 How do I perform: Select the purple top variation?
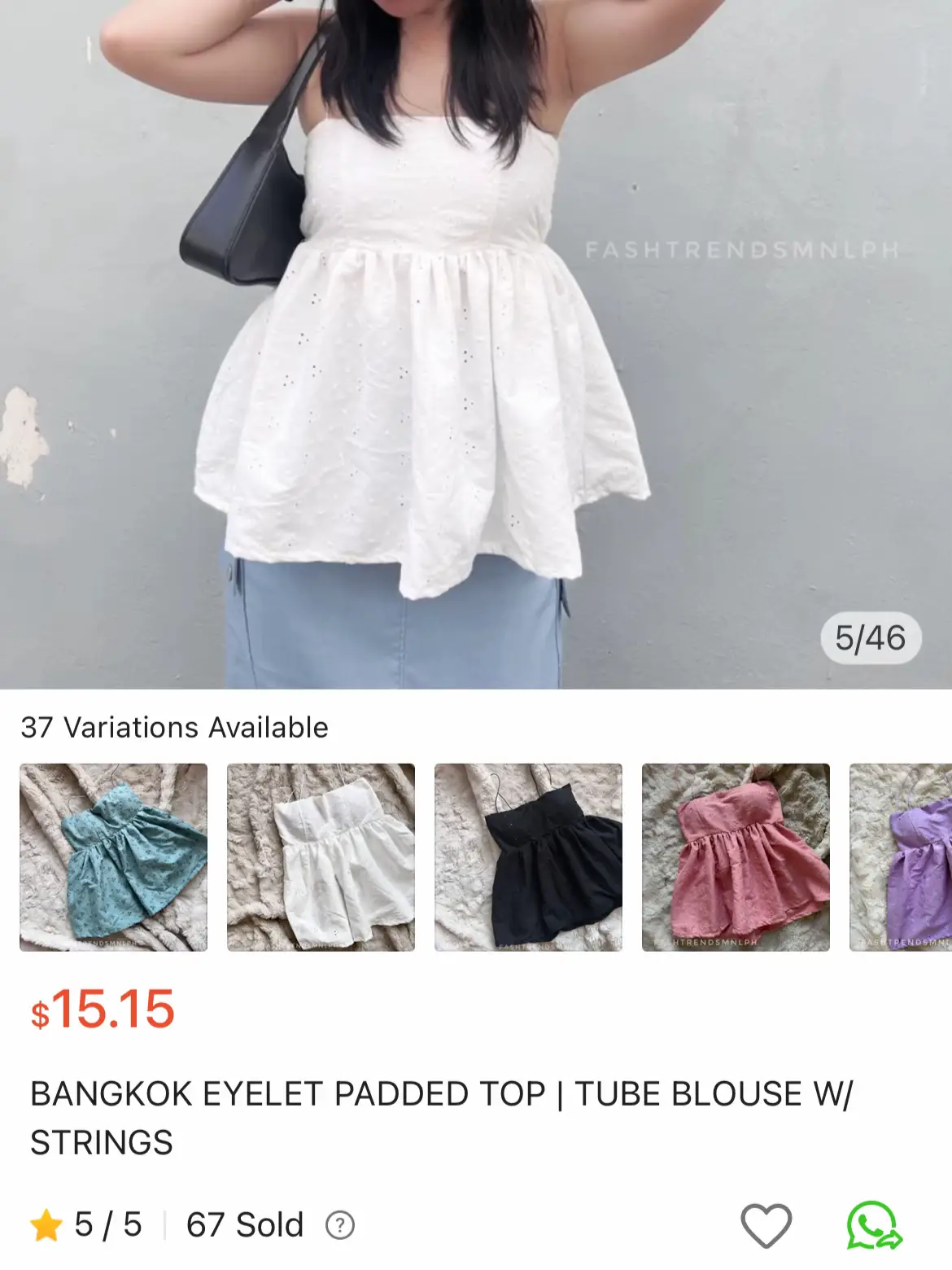[903, 857]
